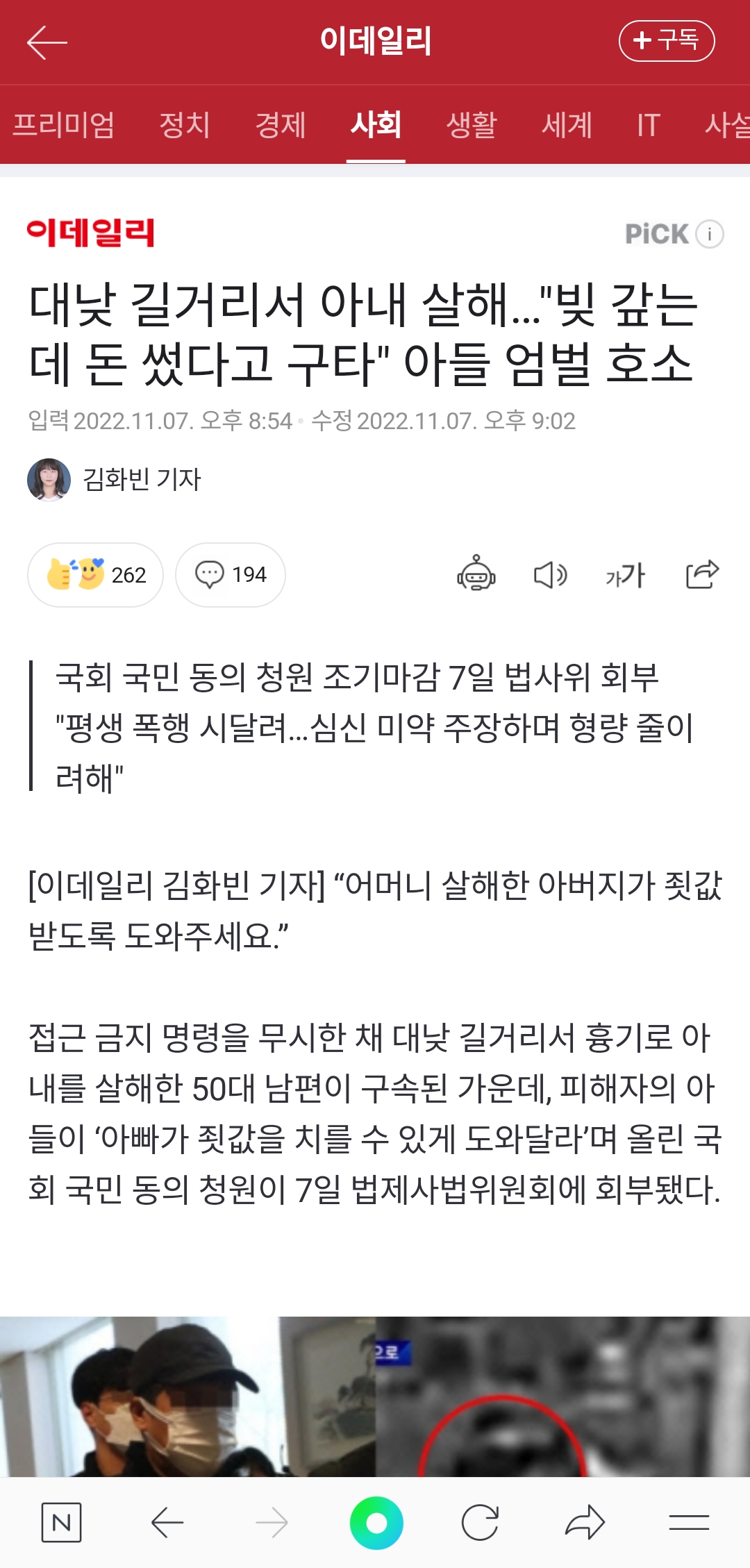Open Naver home with the N button

coord(61,1523)
